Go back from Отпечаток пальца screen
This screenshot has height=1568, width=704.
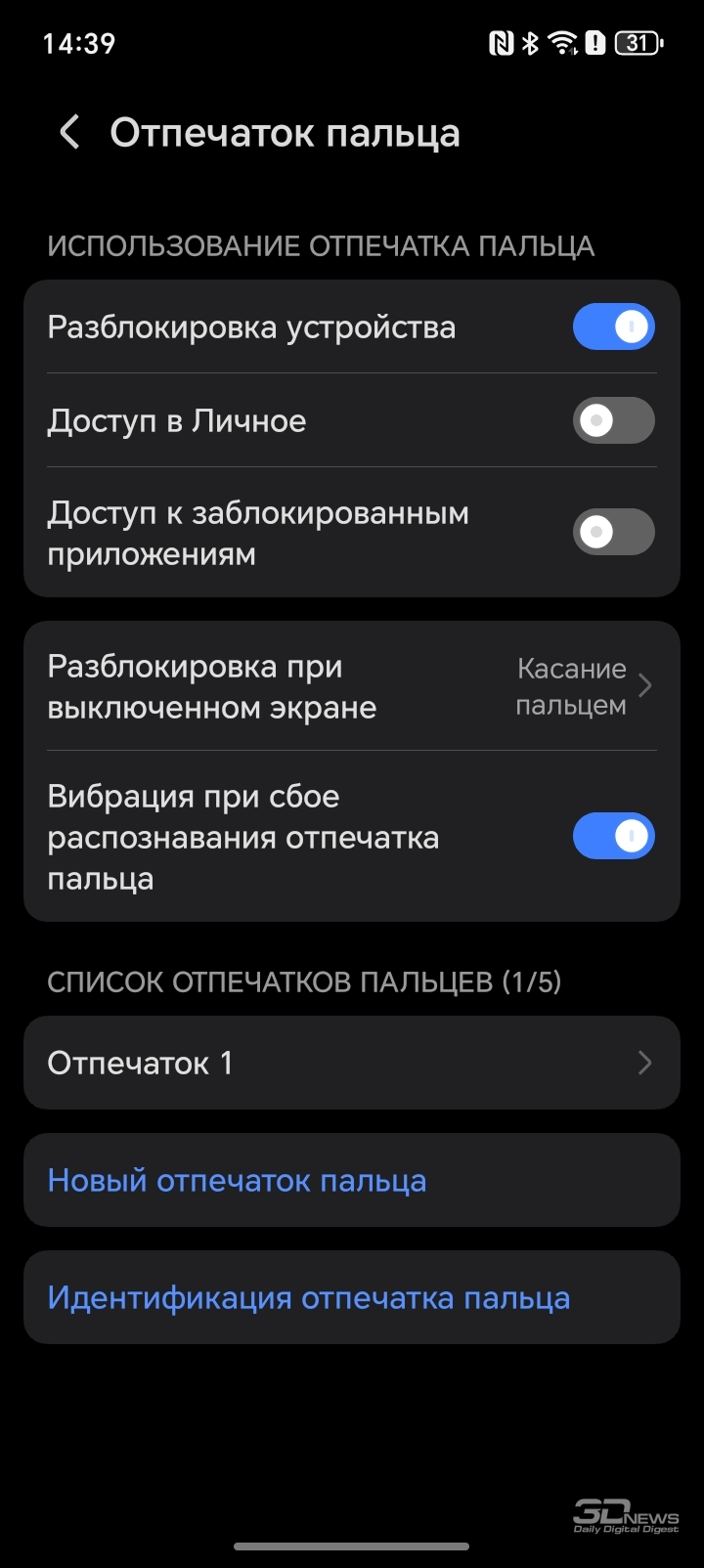(x=68, y=132)
